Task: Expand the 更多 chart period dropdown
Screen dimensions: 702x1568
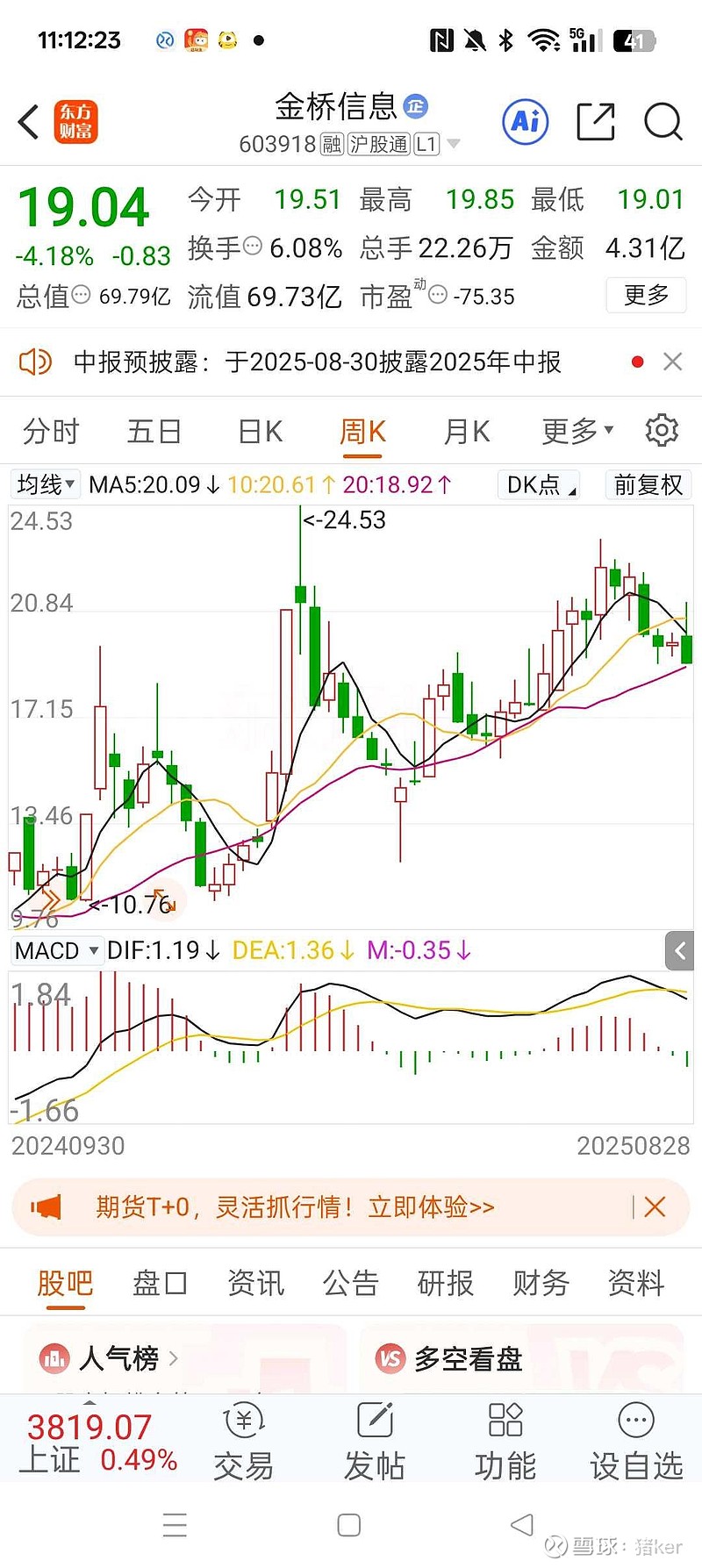Action: (x=577, y=432)
